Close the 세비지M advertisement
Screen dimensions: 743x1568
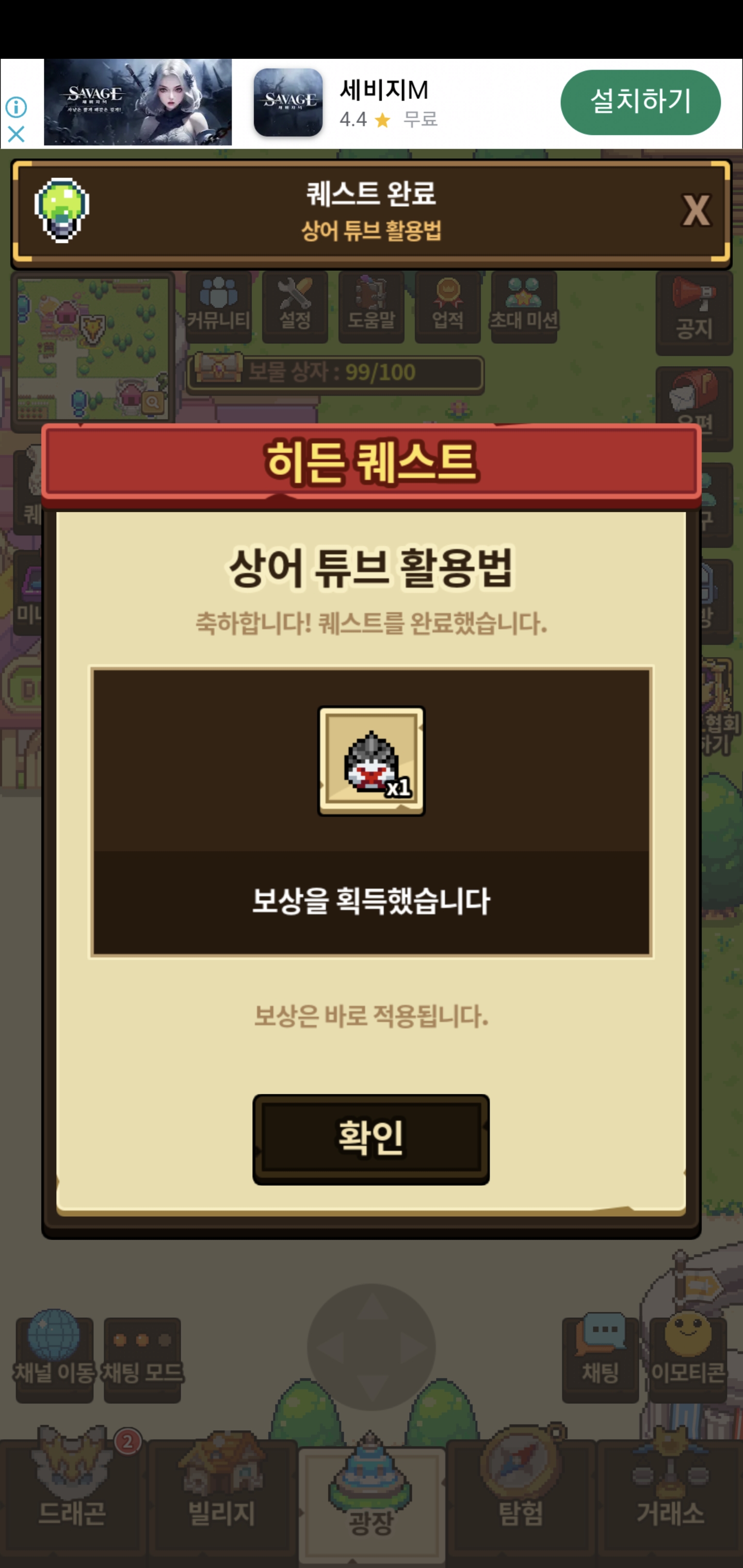17,134
